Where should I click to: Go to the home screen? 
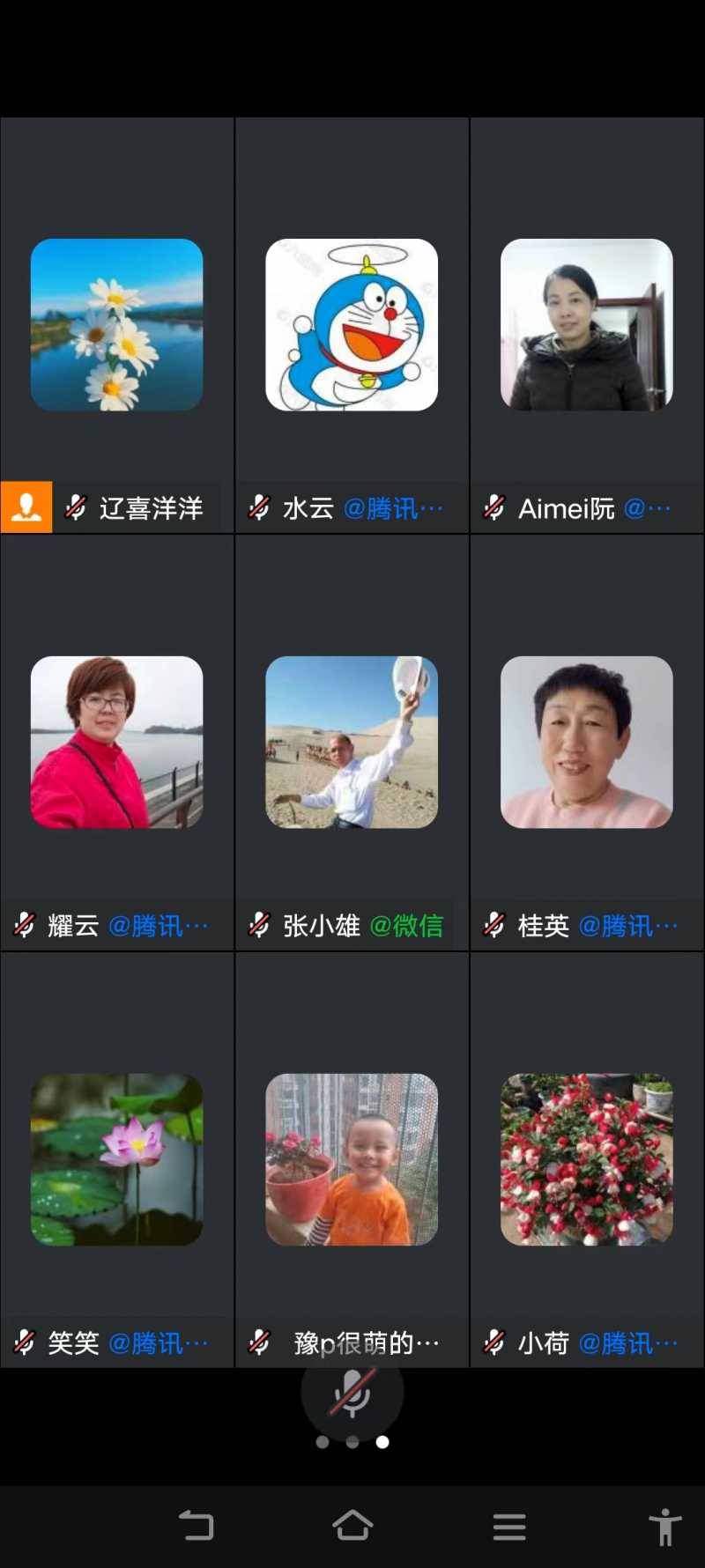pos(352,1526)
